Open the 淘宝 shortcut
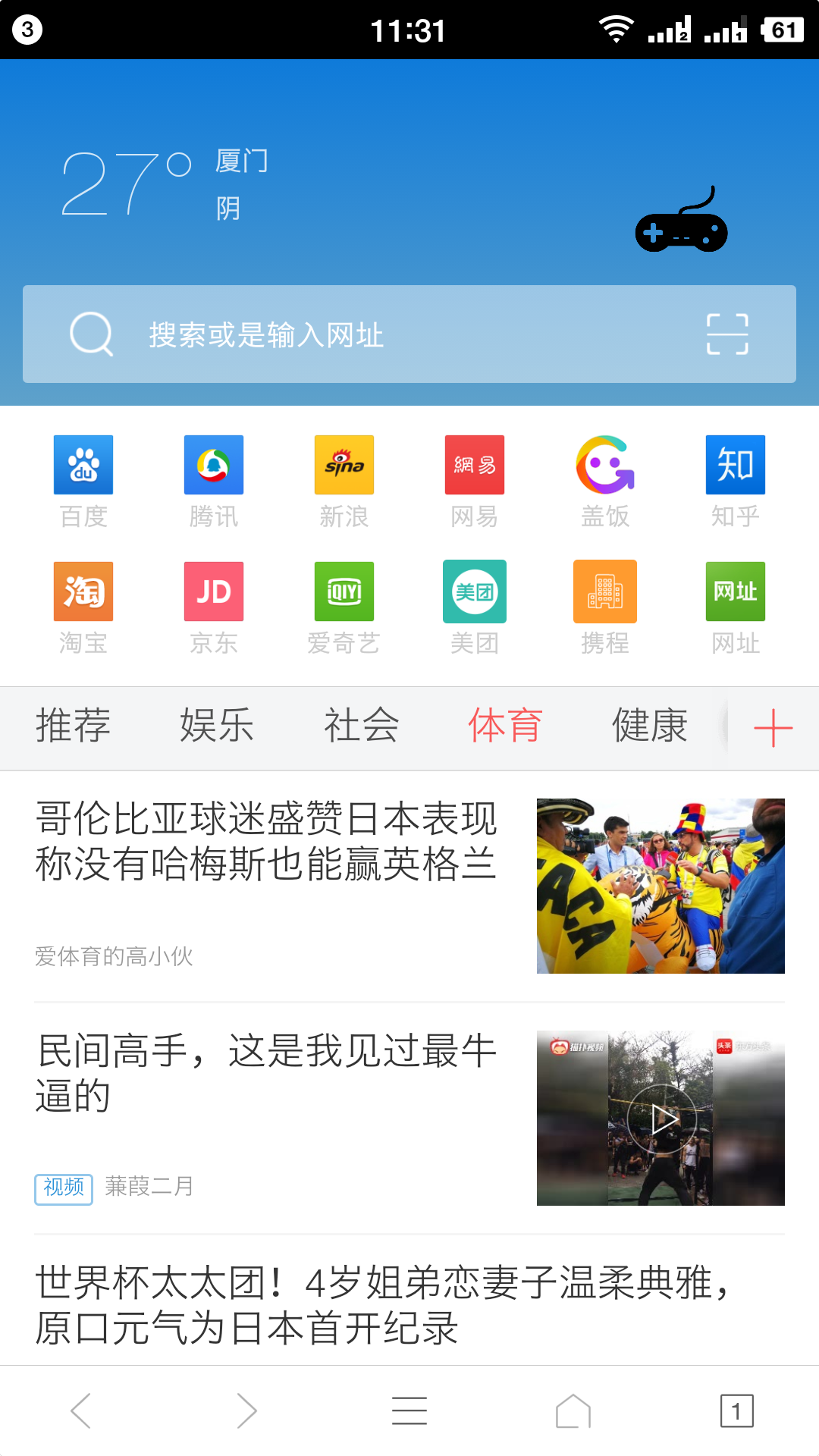The image size is (819, 1456). pos(83,607)
